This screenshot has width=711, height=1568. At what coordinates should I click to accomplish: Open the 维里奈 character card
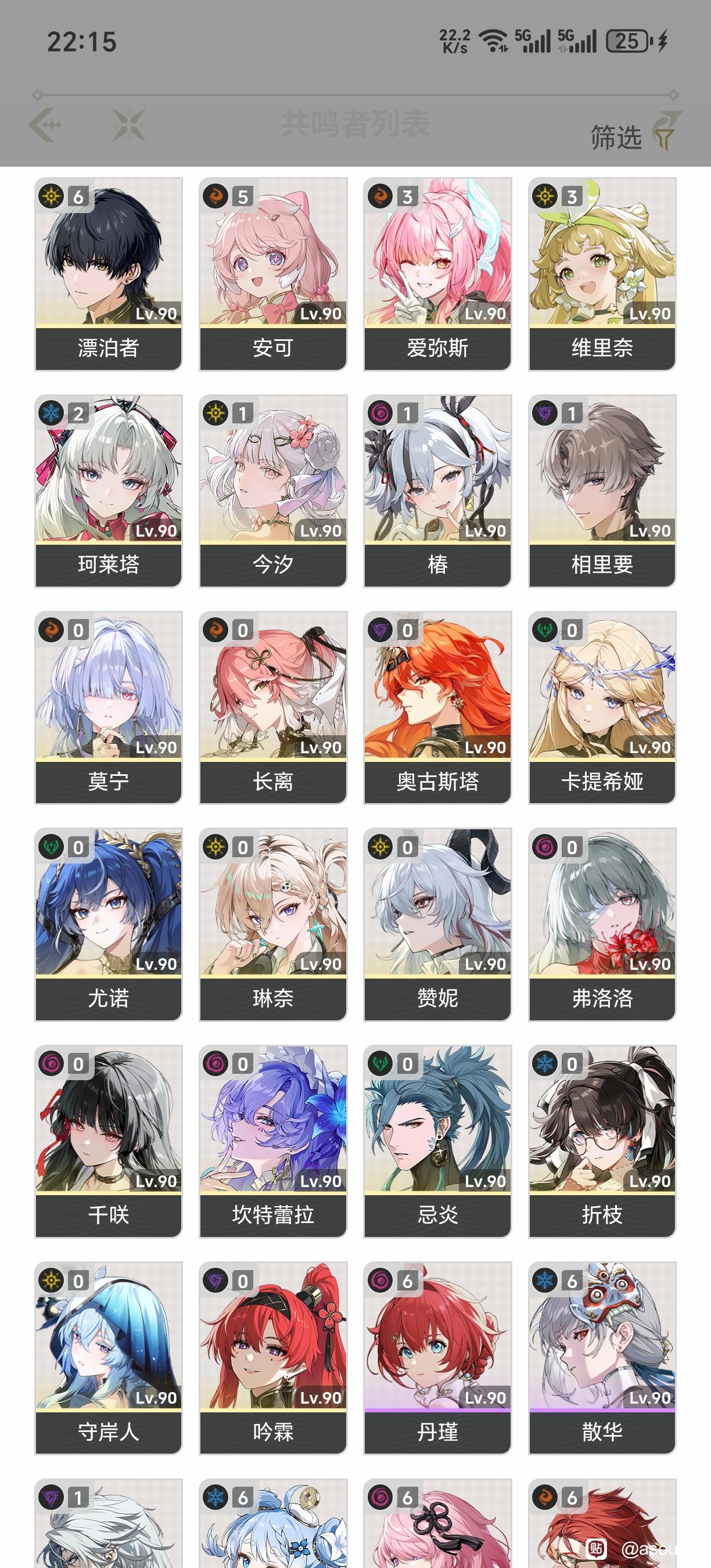(x=602, y=274)
